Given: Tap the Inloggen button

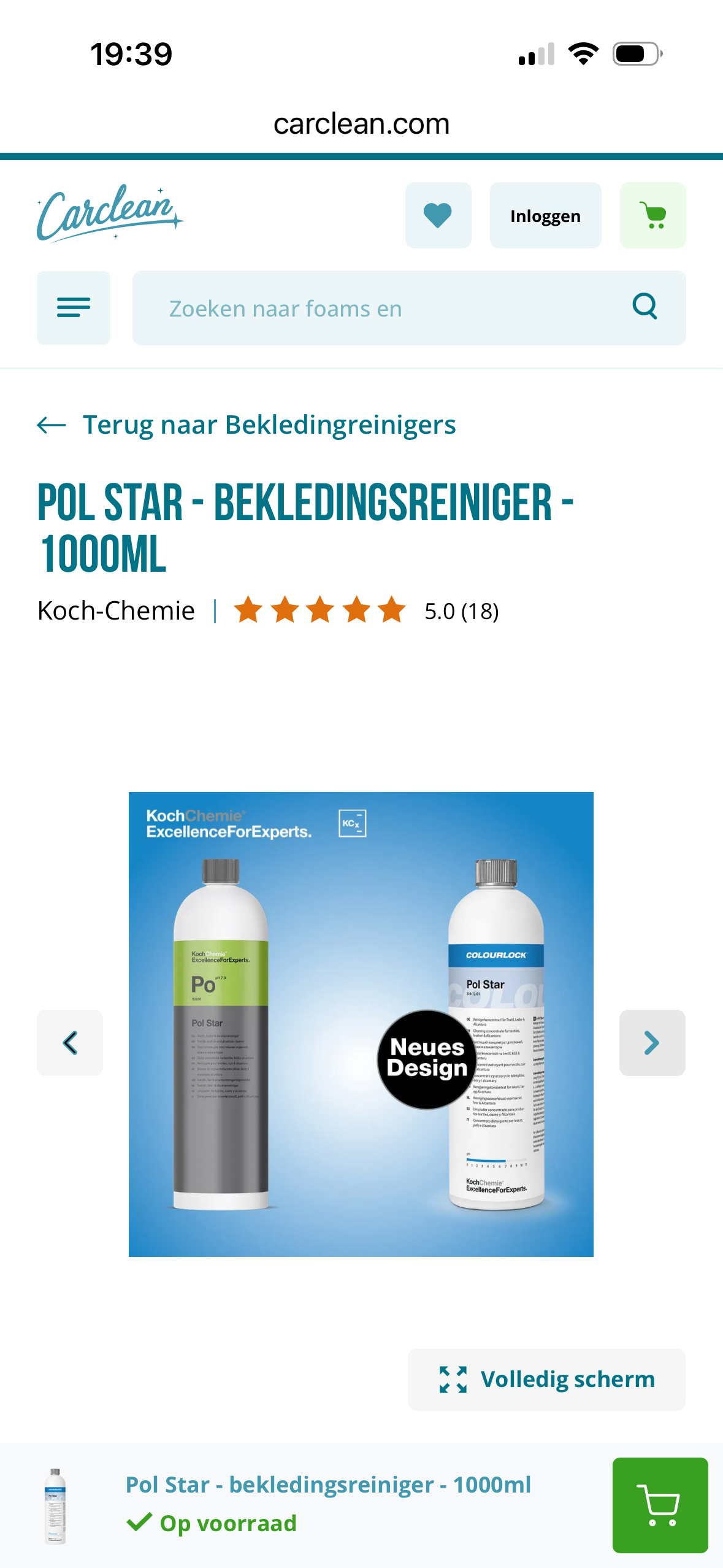Looking at the screenshot, I should click(545, 215).
